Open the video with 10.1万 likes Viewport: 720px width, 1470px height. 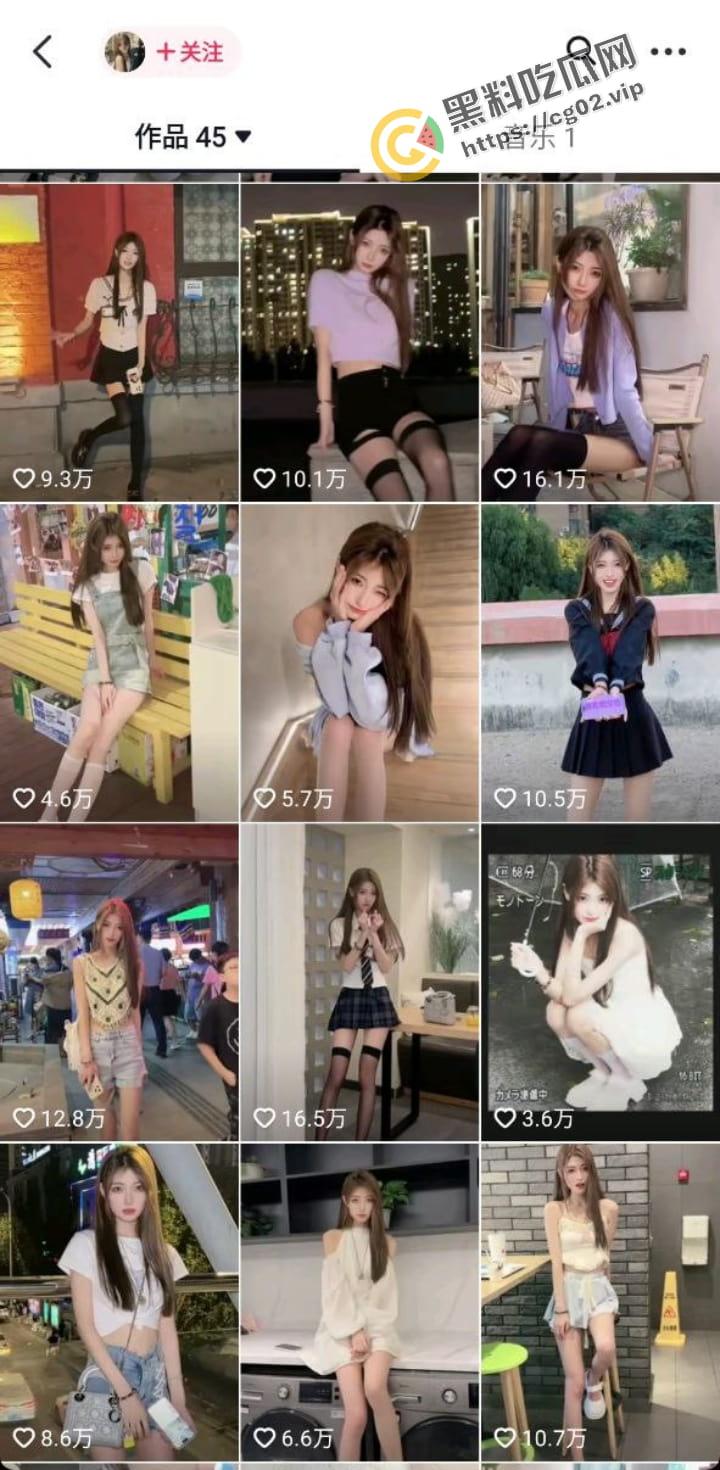tap(360, 340)
